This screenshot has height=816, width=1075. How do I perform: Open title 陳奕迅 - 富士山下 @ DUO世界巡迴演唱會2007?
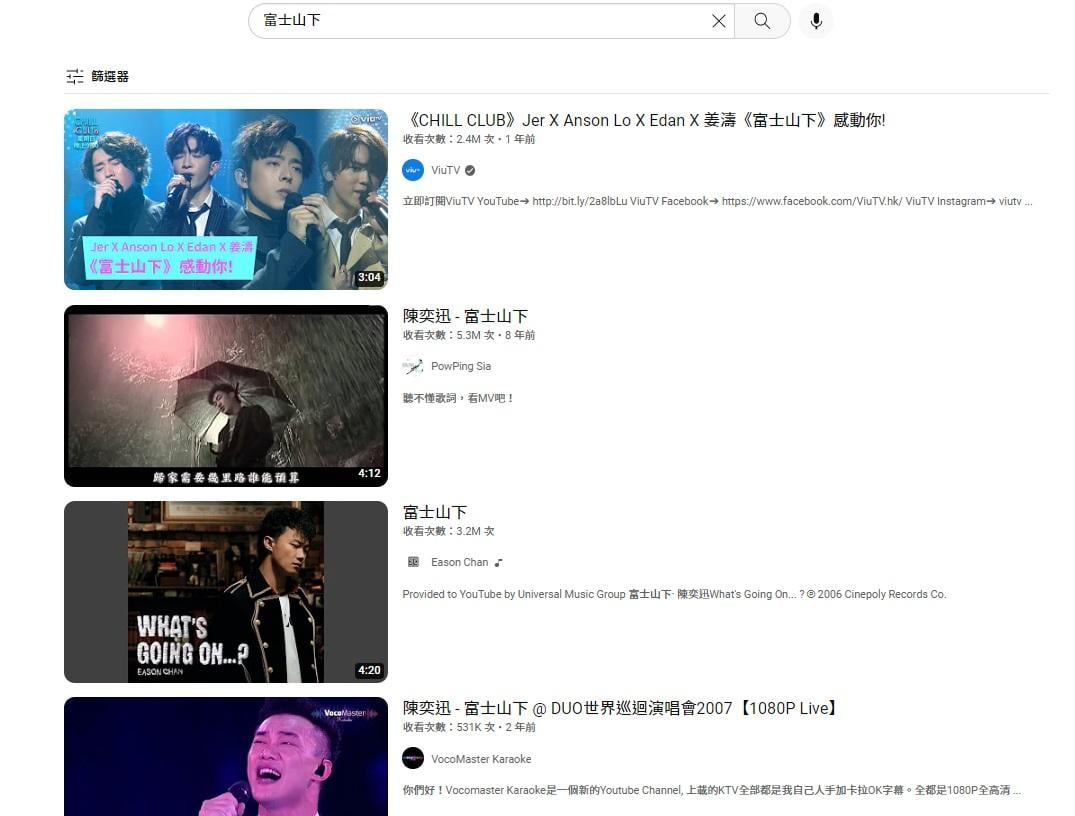pos(620,708)
